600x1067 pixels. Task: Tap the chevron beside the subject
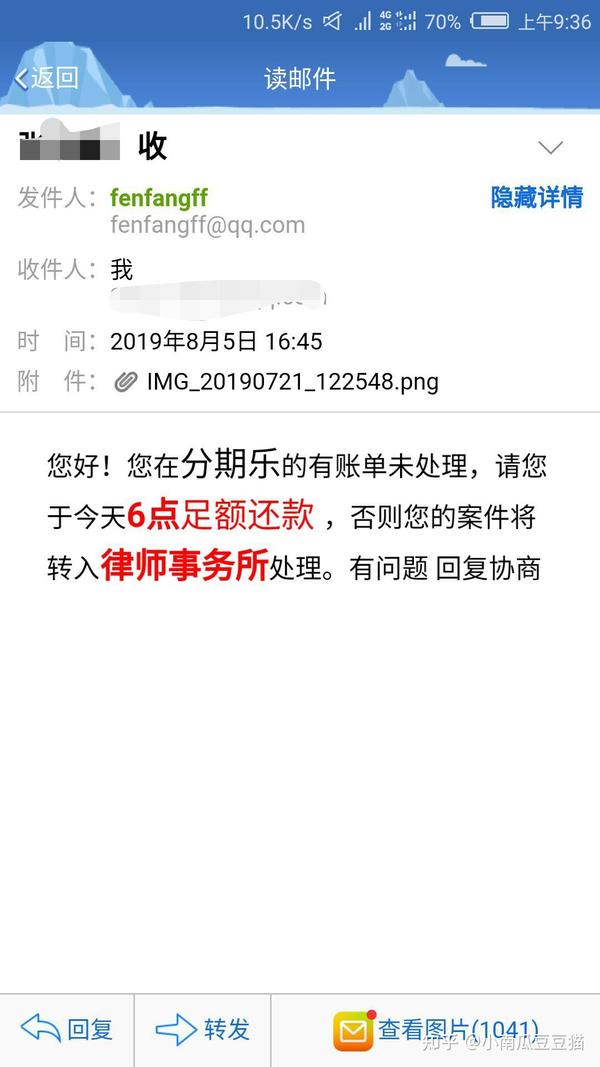[x=550, y=147]
